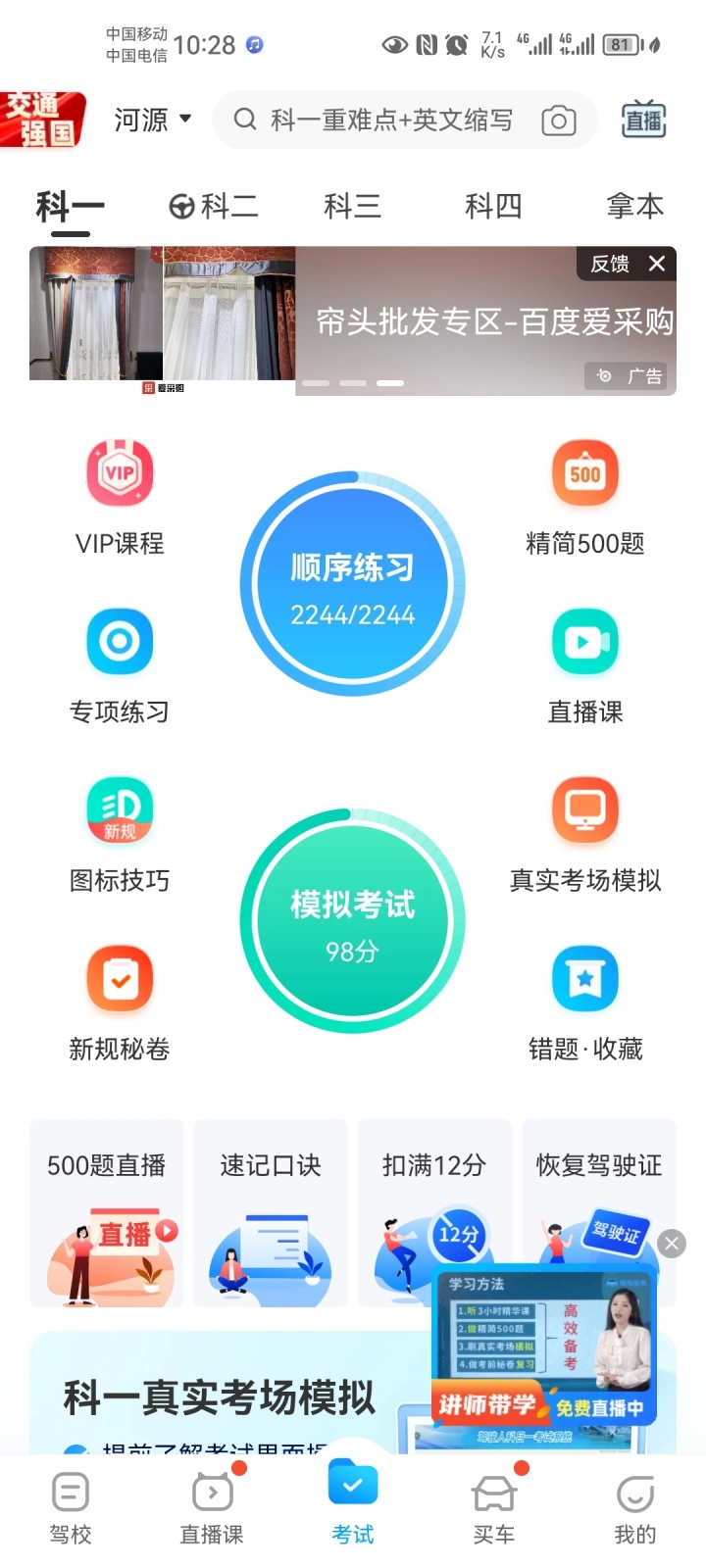706x1568 pixels.
Task: Open the 速记口诀 card
Action: click(271, 1213)
